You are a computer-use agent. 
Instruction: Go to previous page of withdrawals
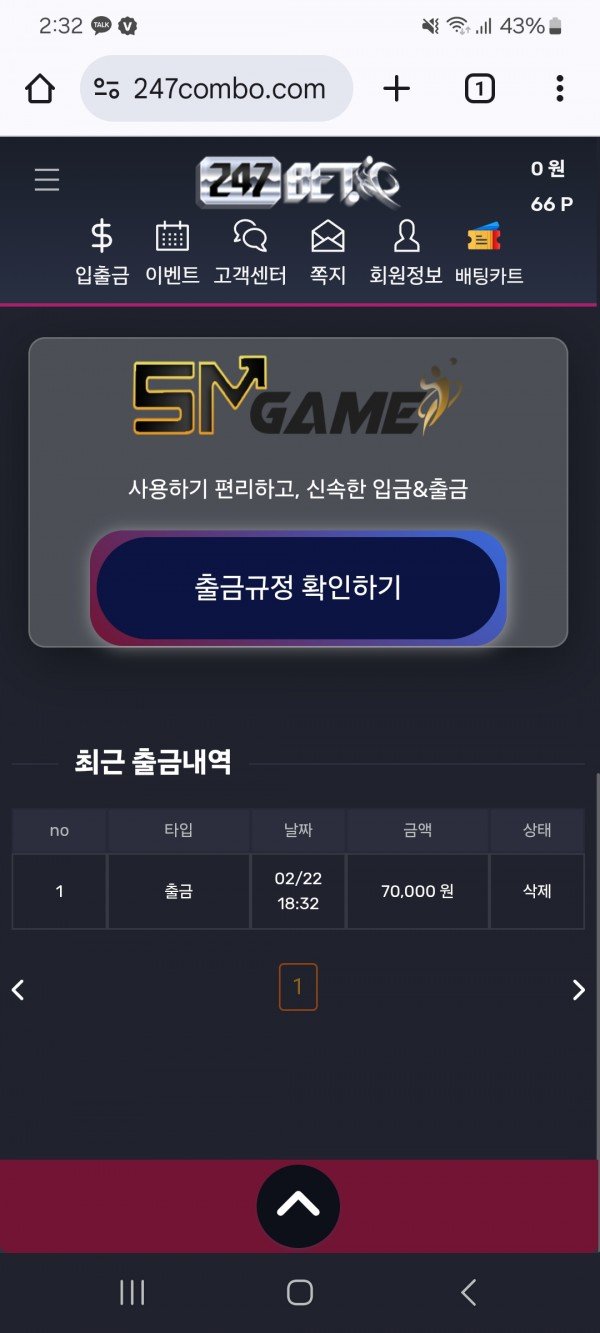18,990
